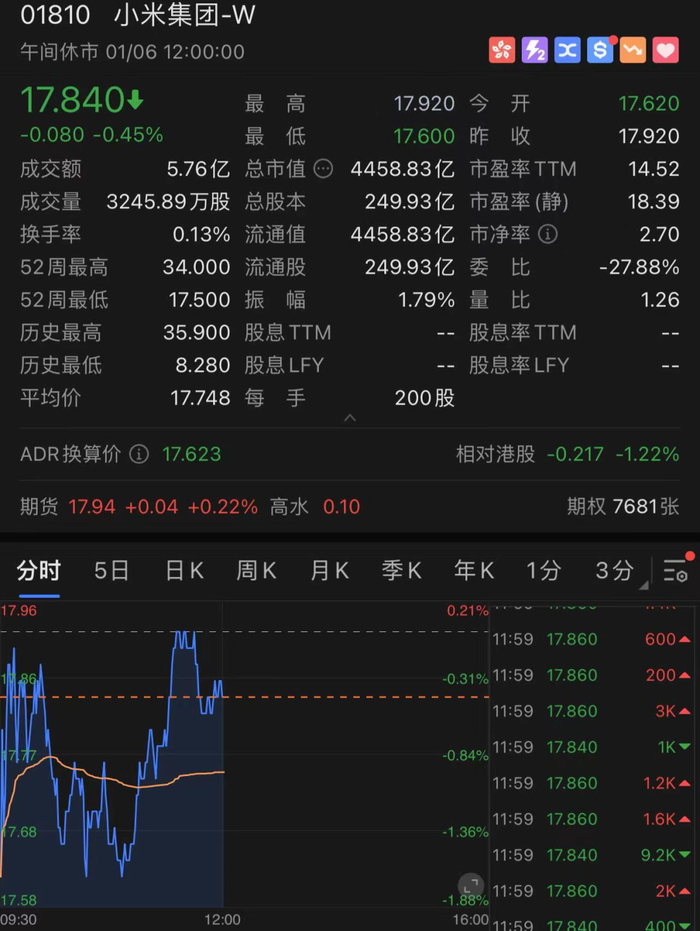This screenshot has height=931, width=700.
Task: Tap the dollar sign icon
Action: 600,50
